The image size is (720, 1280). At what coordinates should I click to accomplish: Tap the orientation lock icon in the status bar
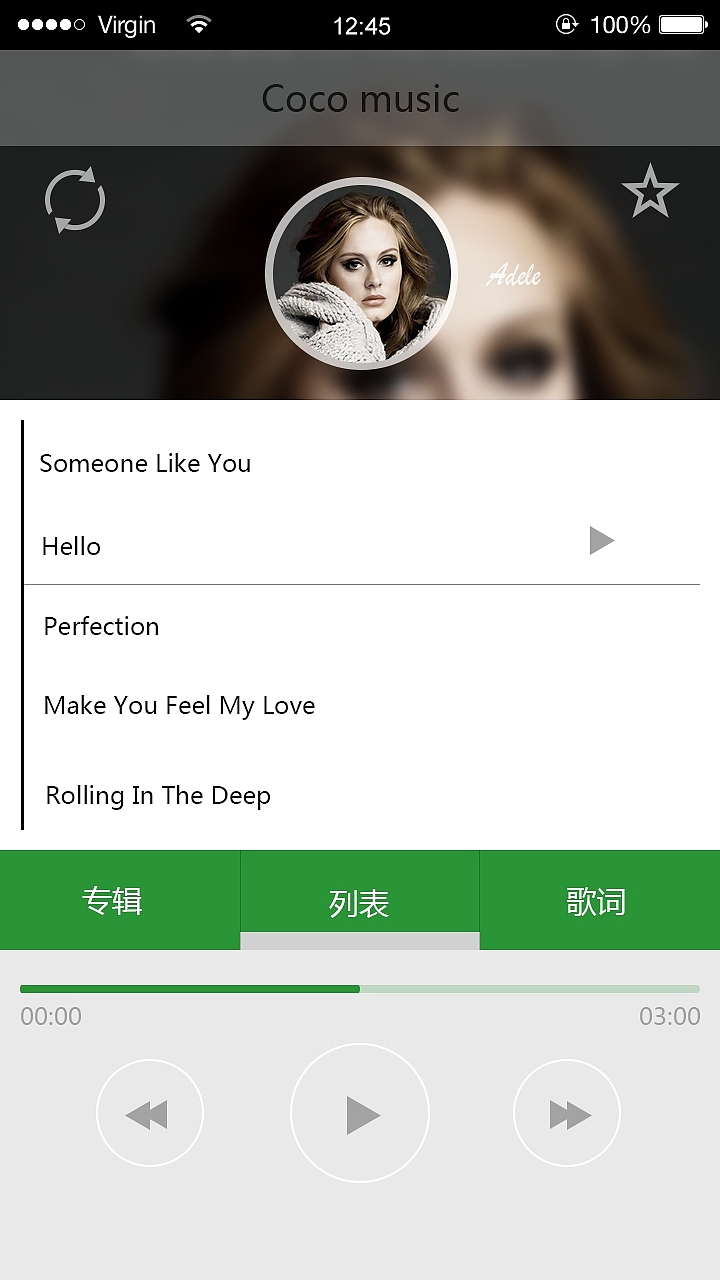567,25
